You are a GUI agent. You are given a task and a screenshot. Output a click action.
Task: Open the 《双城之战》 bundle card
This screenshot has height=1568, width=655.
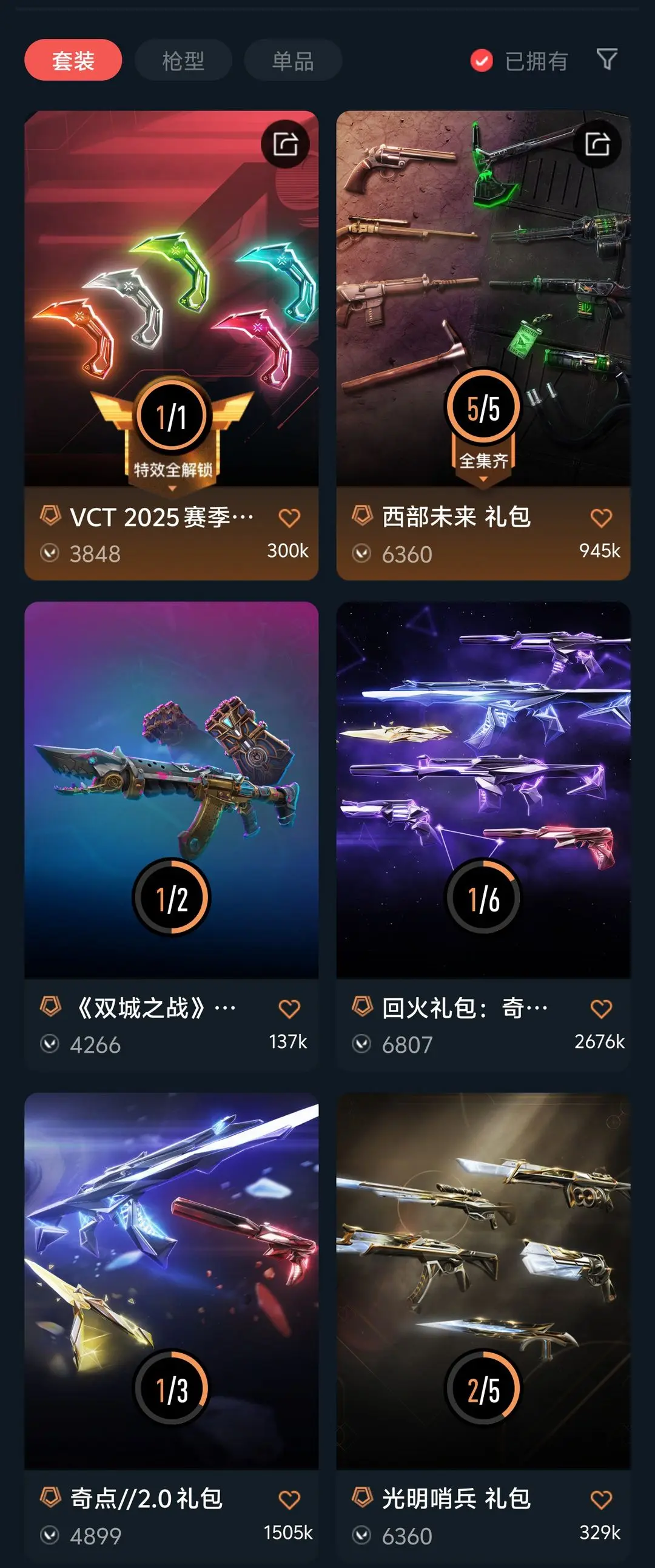pos(171,791)
